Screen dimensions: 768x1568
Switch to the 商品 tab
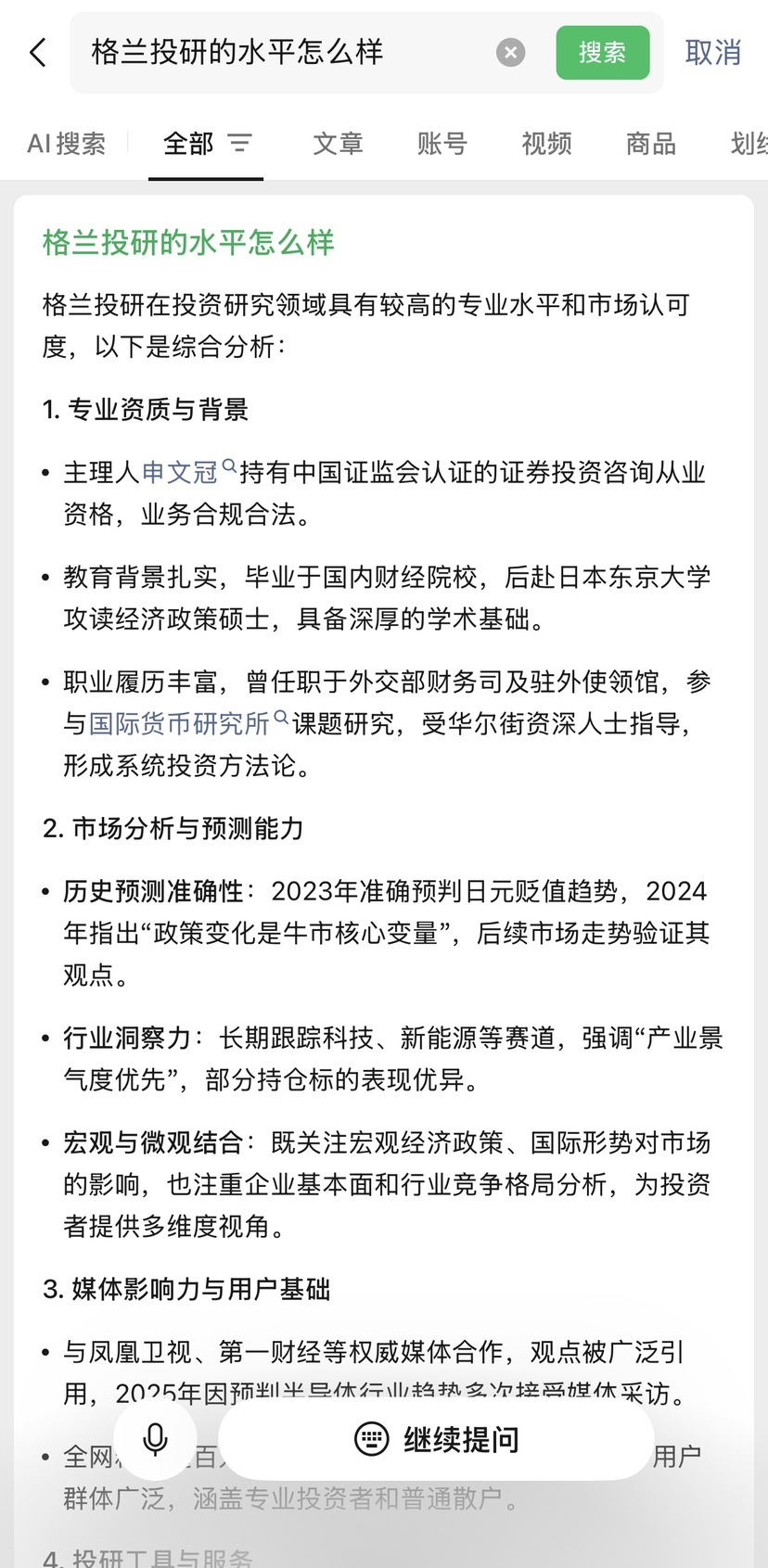click(x=650, y=144)
